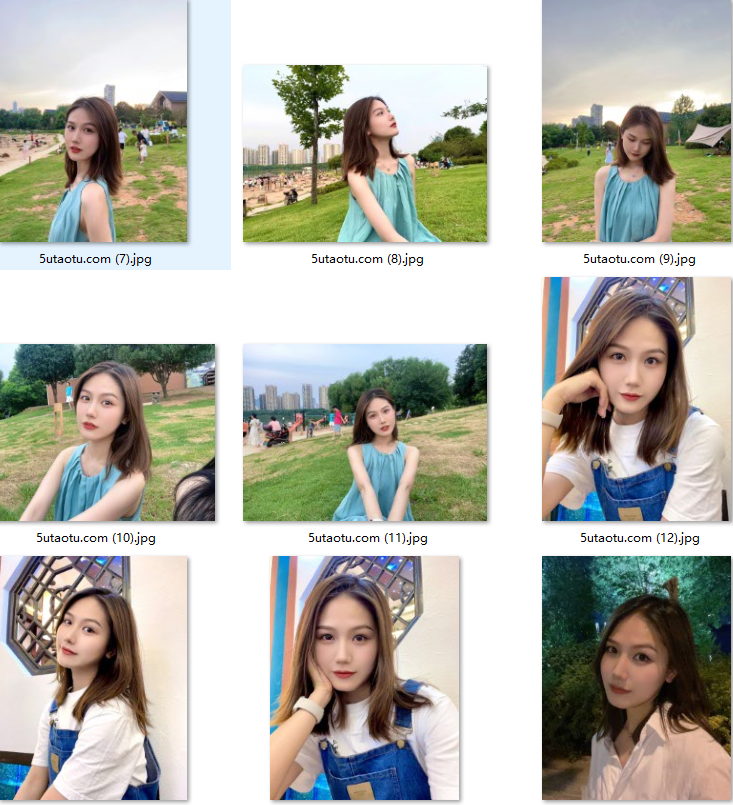Open thumbnail 5utaotu.com (9).jpg
Image resolution: width=733 pixels, height=805 pixels.
[x=636, y=121]
